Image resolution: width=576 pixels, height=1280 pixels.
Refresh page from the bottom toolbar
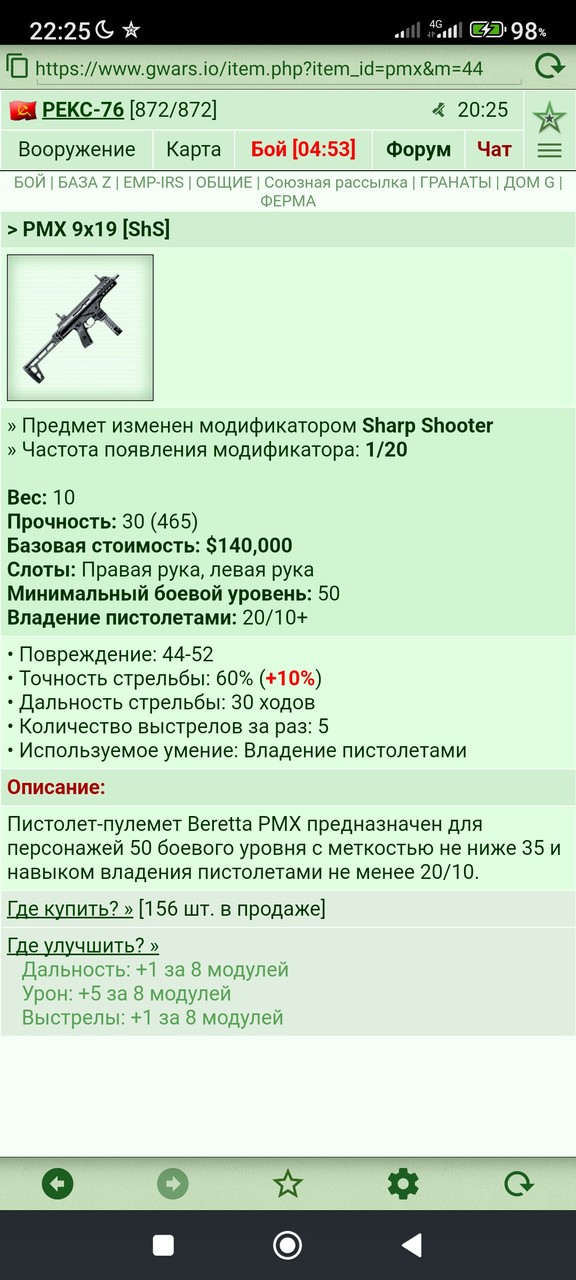(x=518, y=1185)
